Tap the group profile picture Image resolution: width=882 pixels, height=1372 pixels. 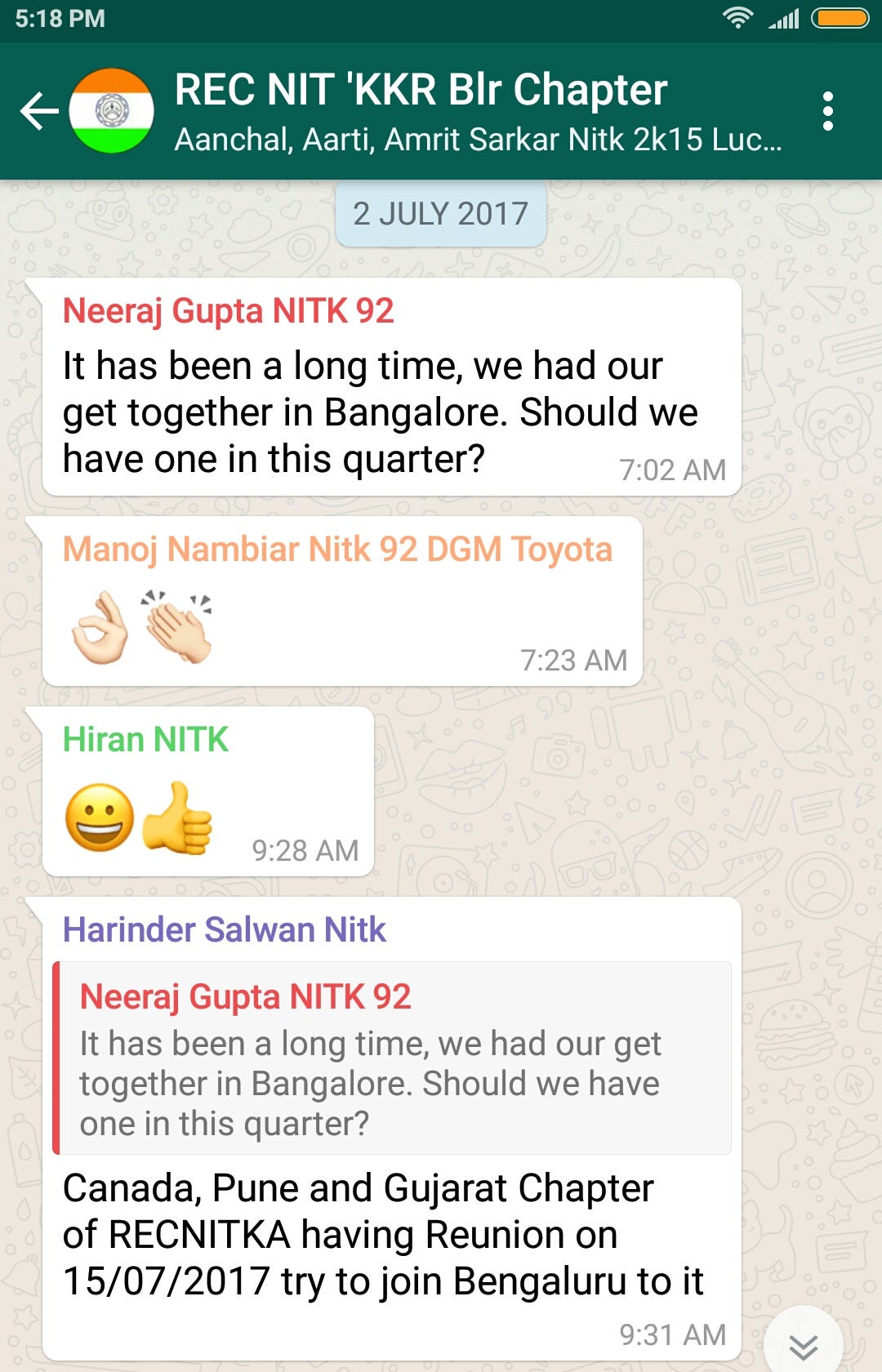coord(112,111)
